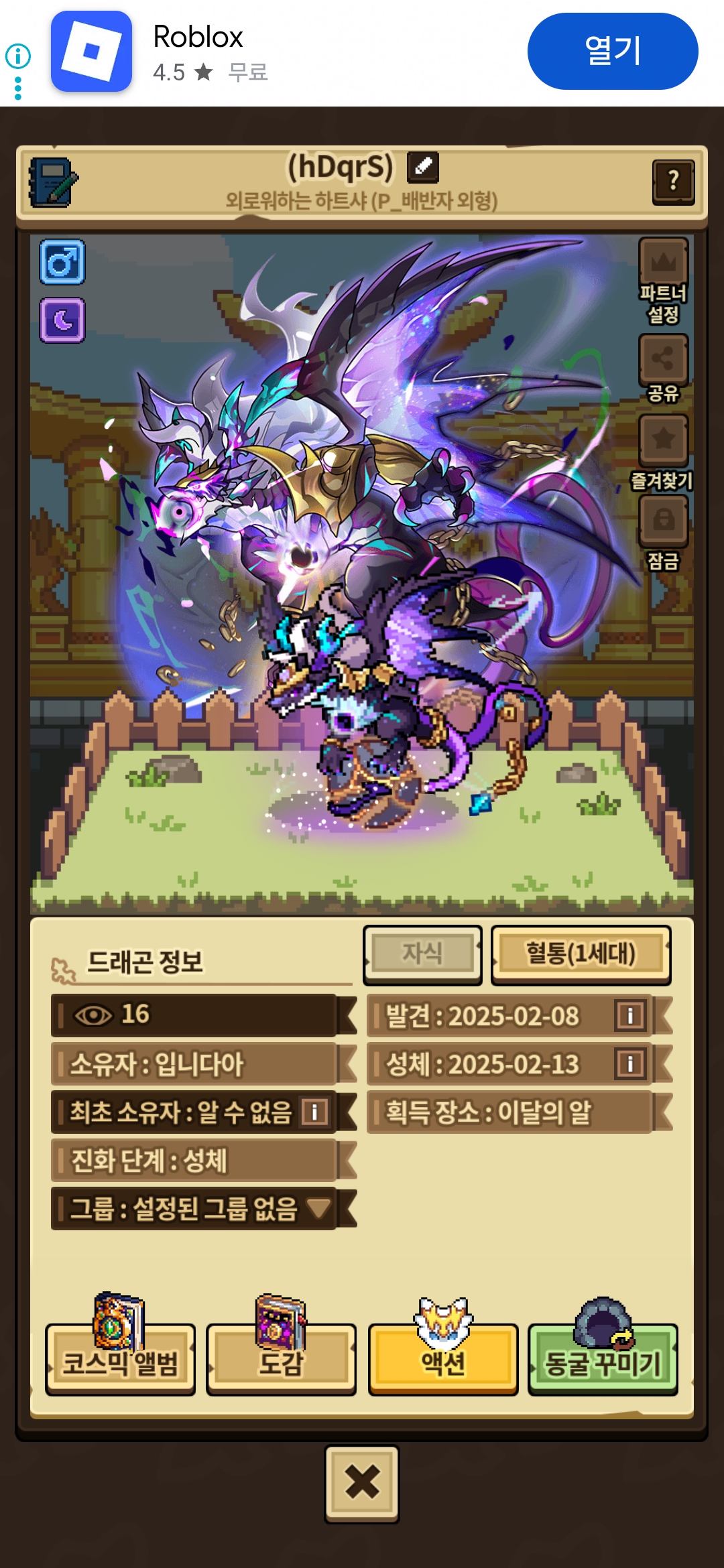Expand the 그룹 dropdown
Image resolution: width=724 pixels, height=1568 pixels.
pyautogui.click(x=319, y=1209)
